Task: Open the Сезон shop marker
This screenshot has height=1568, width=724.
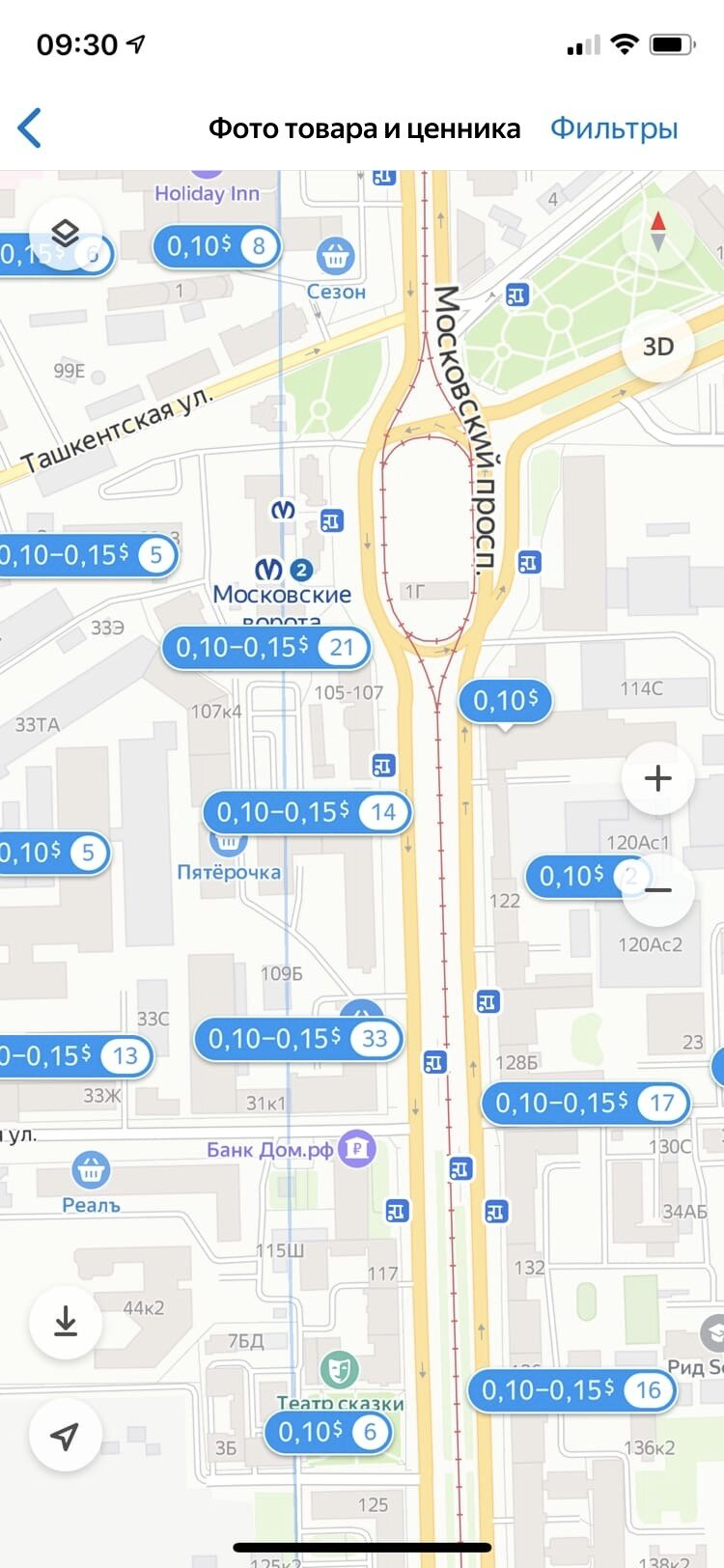Action: [x=335, y=257]
